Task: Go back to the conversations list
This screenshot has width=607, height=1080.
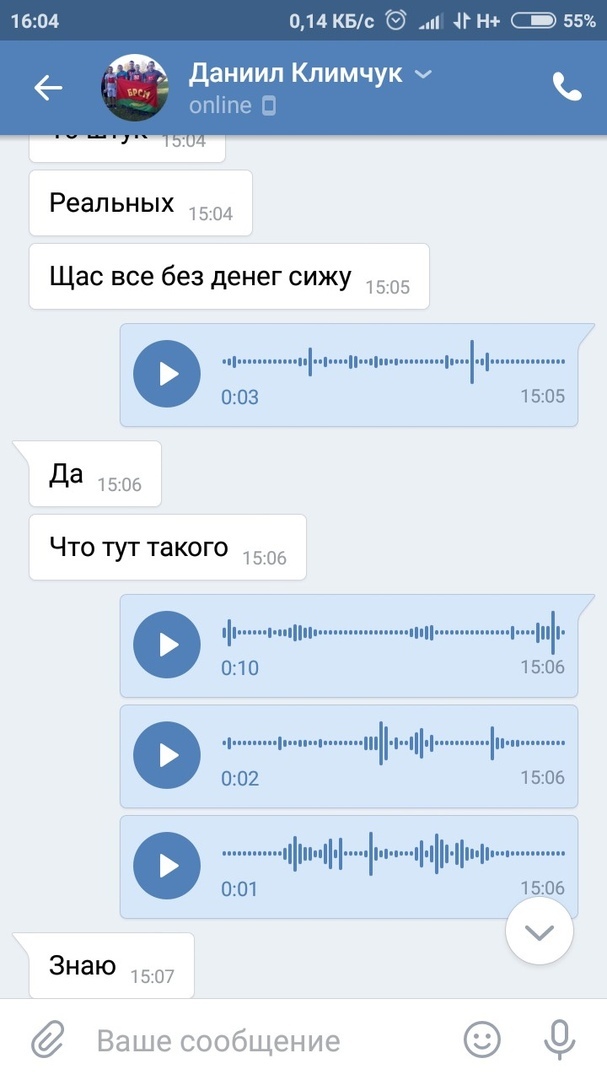Action: (x=48, y=88)
